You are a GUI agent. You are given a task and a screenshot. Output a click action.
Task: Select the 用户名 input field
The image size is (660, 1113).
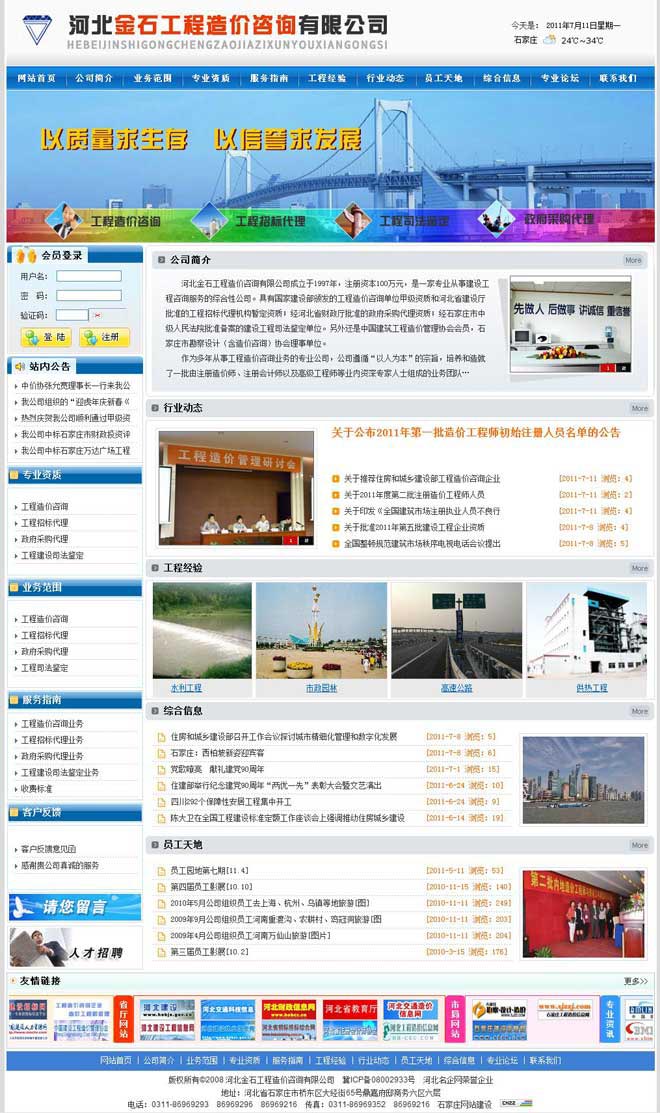[x=88, y=276]
